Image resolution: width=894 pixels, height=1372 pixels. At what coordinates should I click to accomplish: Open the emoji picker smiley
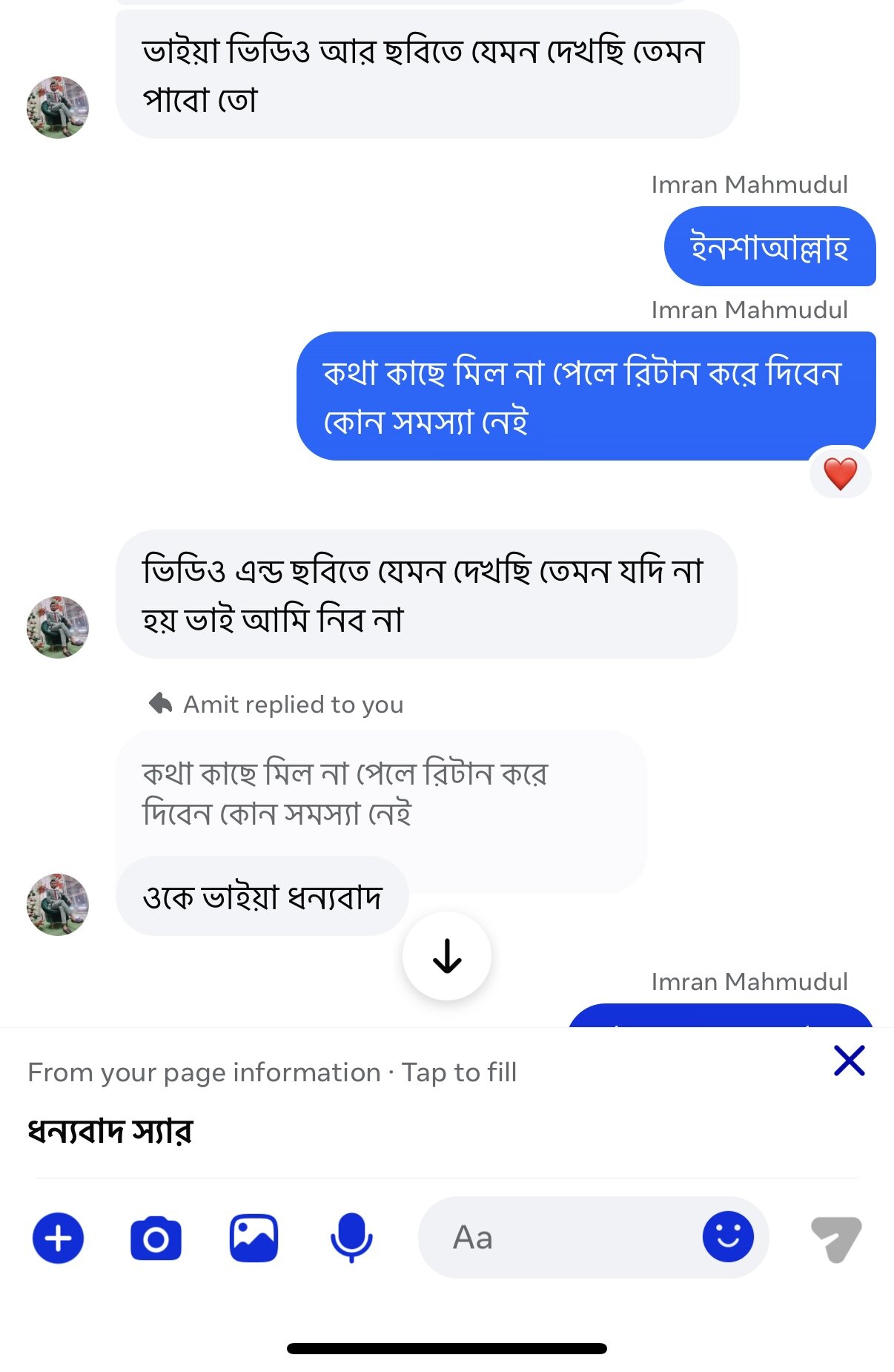point(728,1237)
